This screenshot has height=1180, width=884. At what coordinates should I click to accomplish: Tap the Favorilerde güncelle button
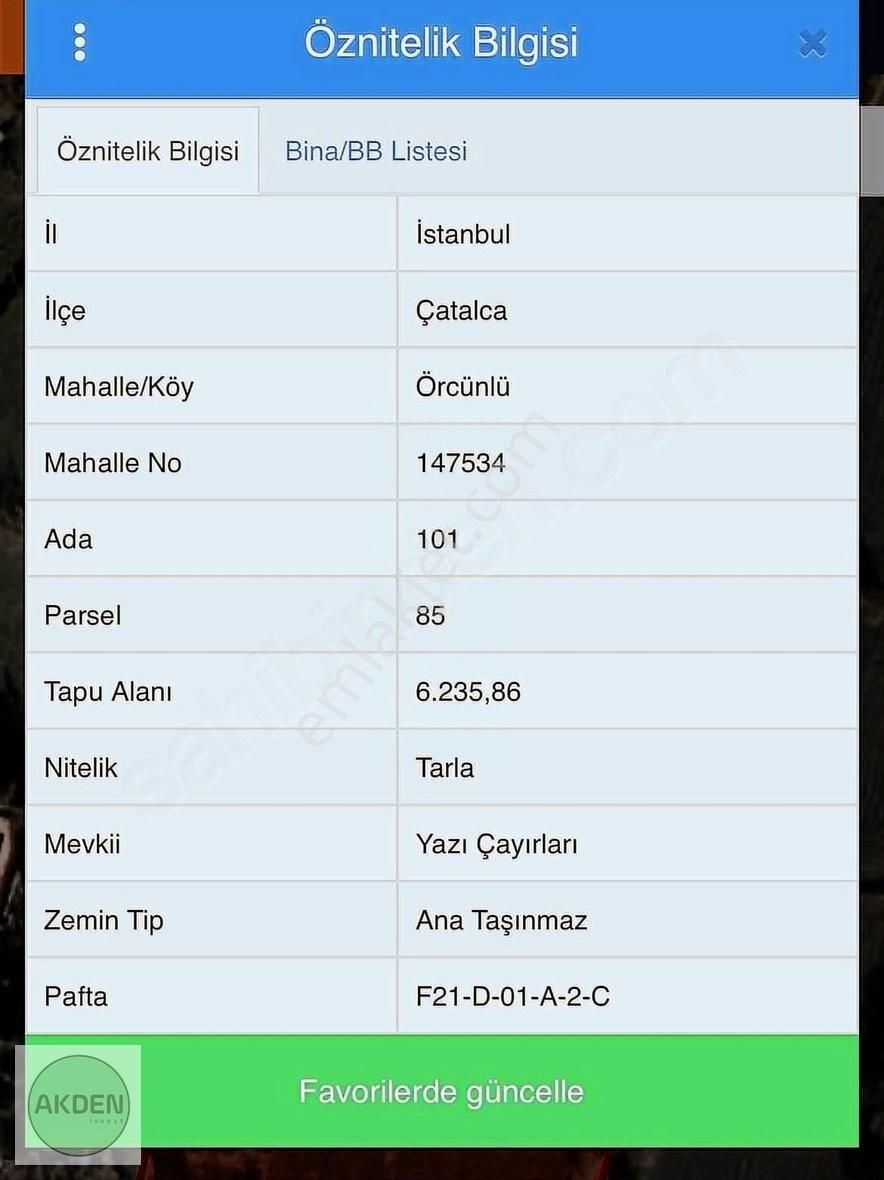[441, 1091]
